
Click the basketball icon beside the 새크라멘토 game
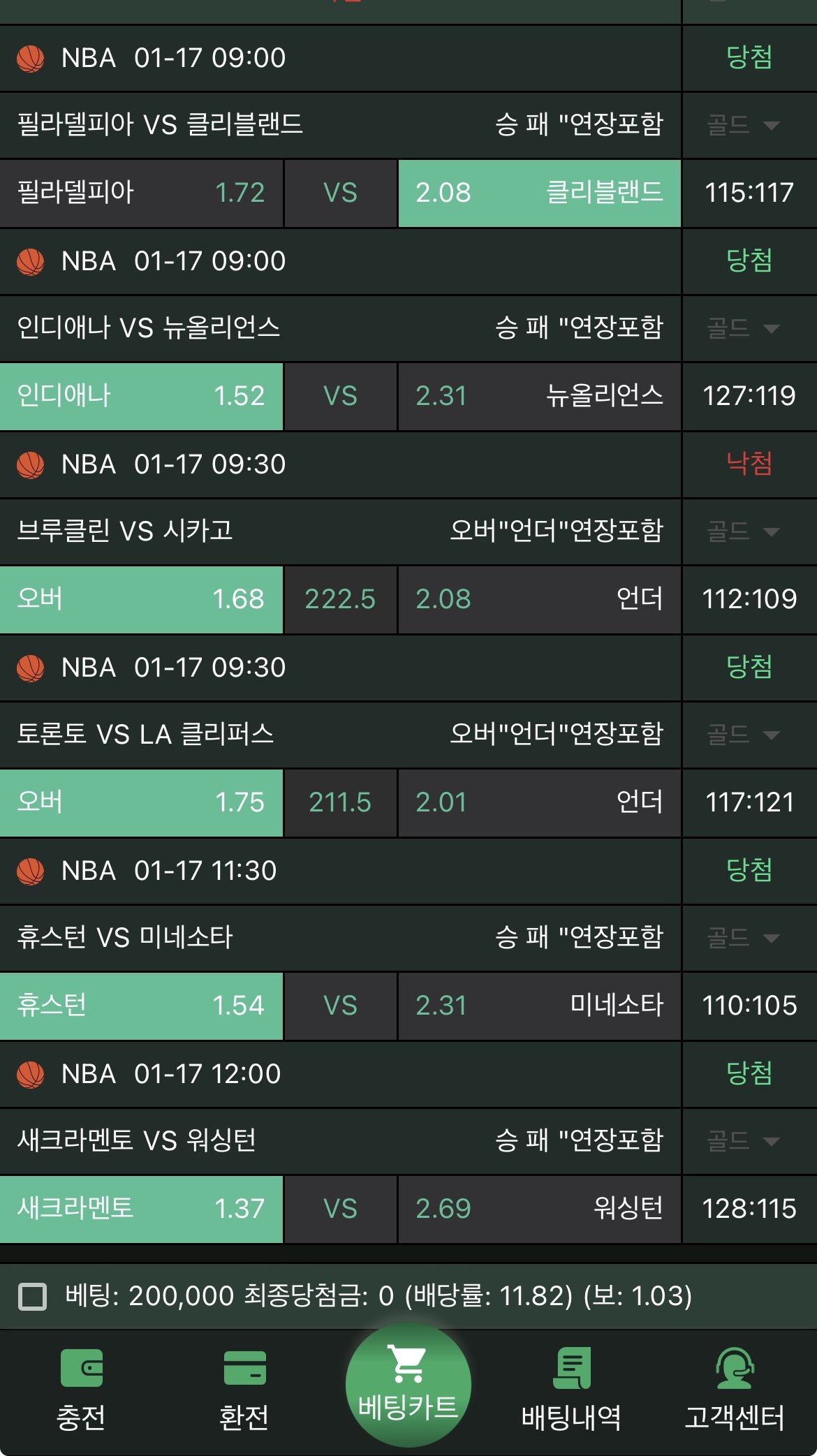(x=31, y=1074)
